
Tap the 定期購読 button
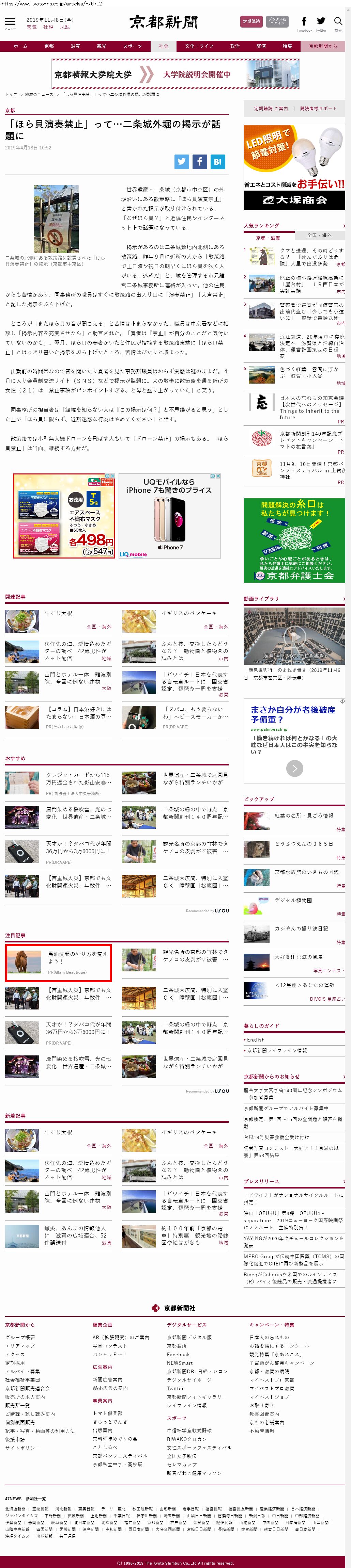(251, 21)
